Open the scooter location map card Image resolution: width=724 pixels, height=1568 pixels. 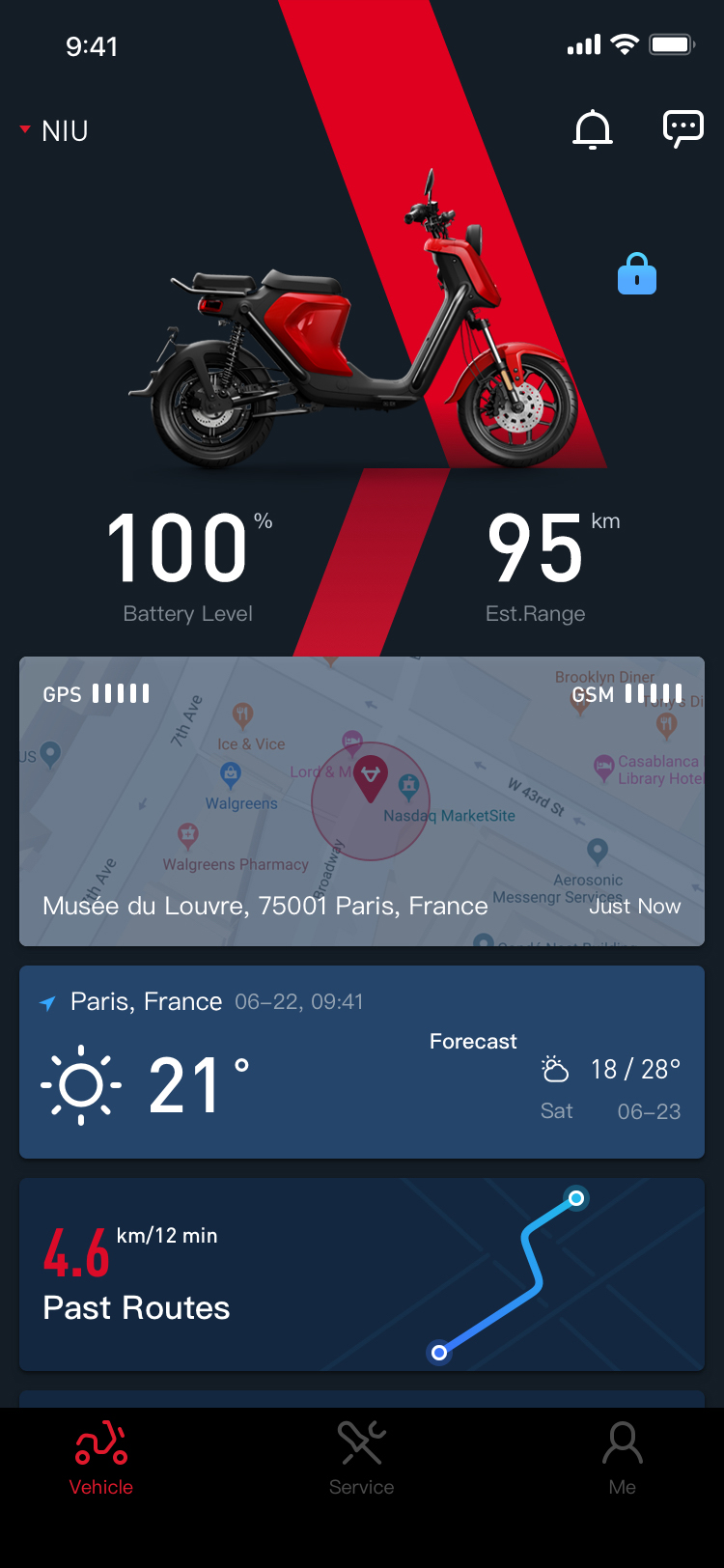pos(362,801)
